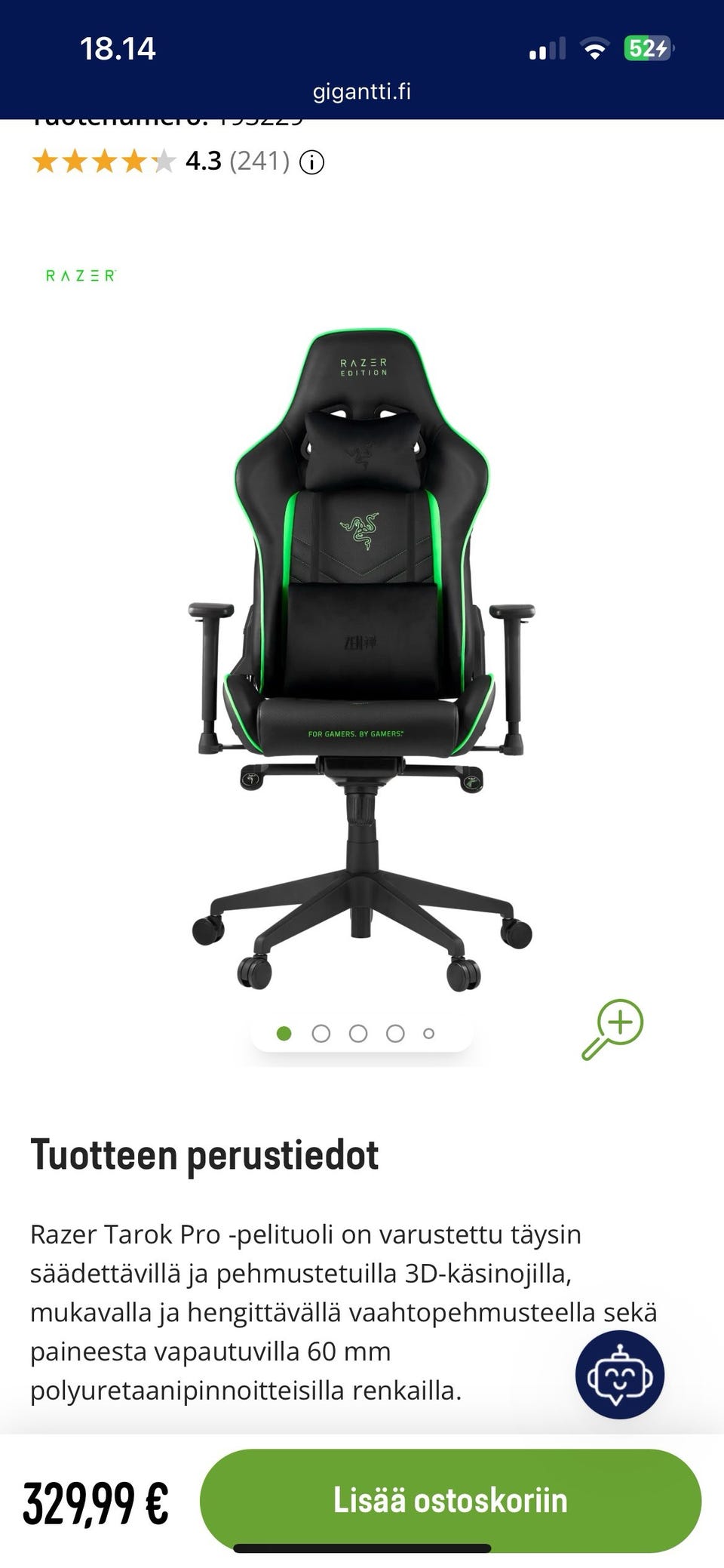Show the fourth product image dot
The image size is (724, 1568).
[x=395, y=1034]
